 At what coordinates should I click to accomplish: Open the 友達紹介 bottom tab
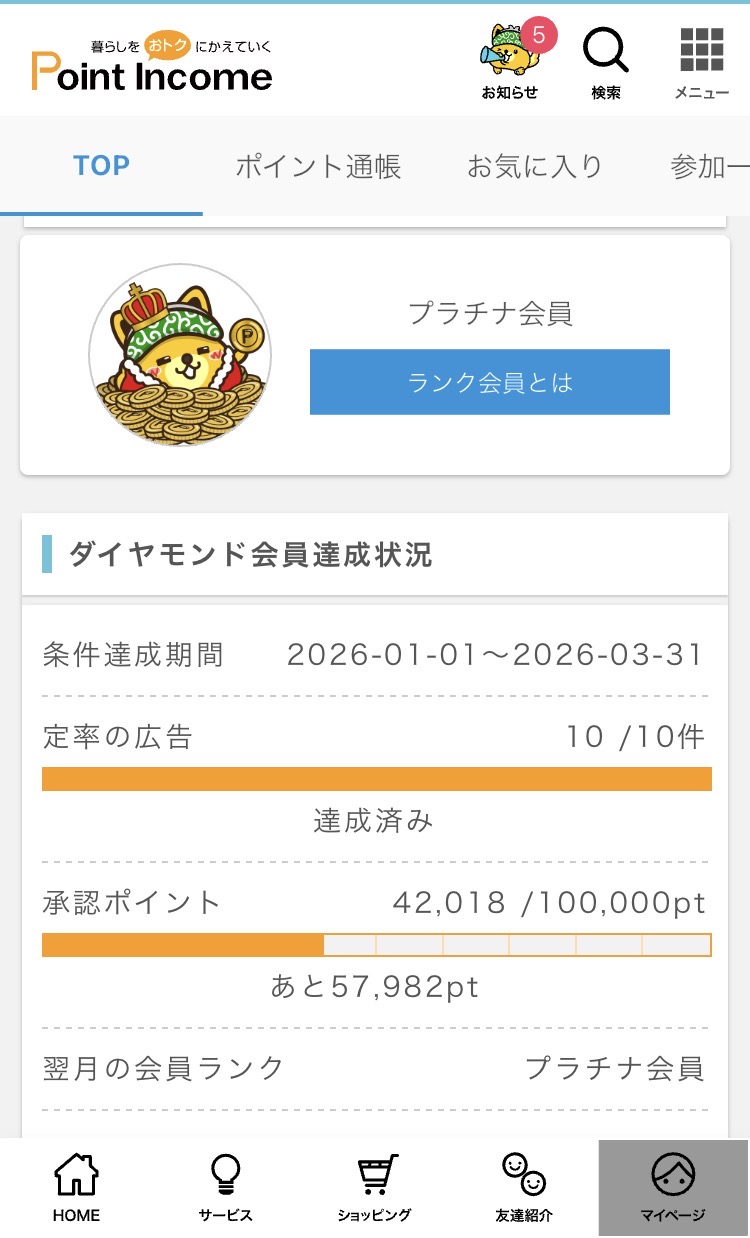tap(524, 1188)
